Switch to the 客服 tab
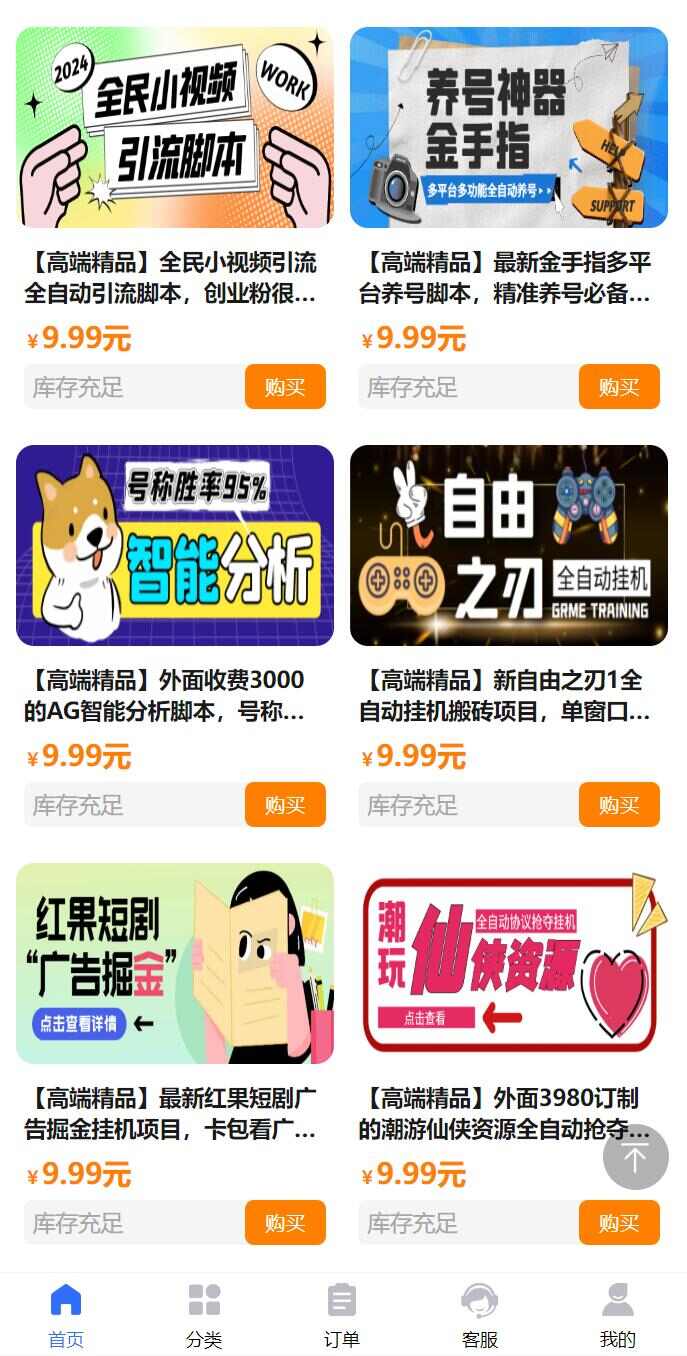The width and height of the screenshot is (687, 1356). [x=480, y=1315]
